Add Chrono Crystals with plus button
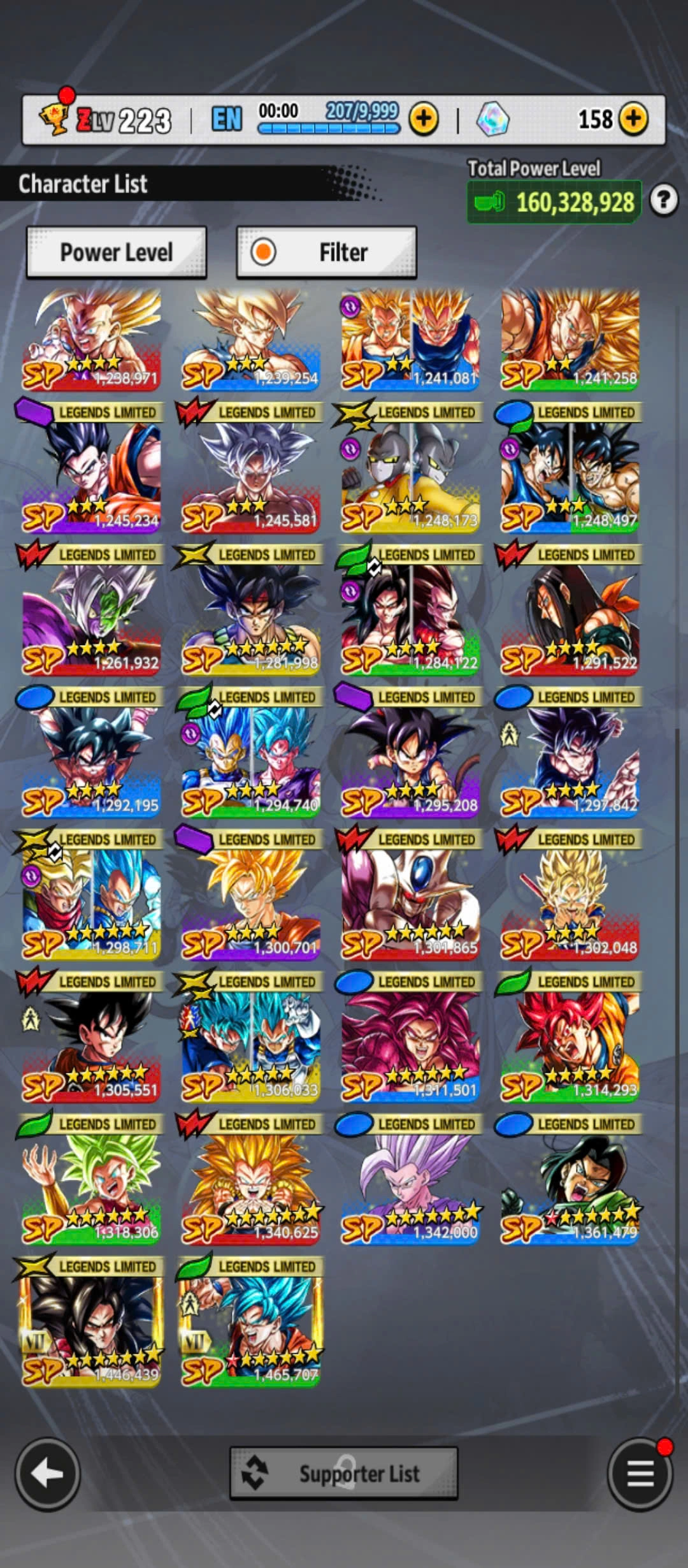 [x=633, y=119]
